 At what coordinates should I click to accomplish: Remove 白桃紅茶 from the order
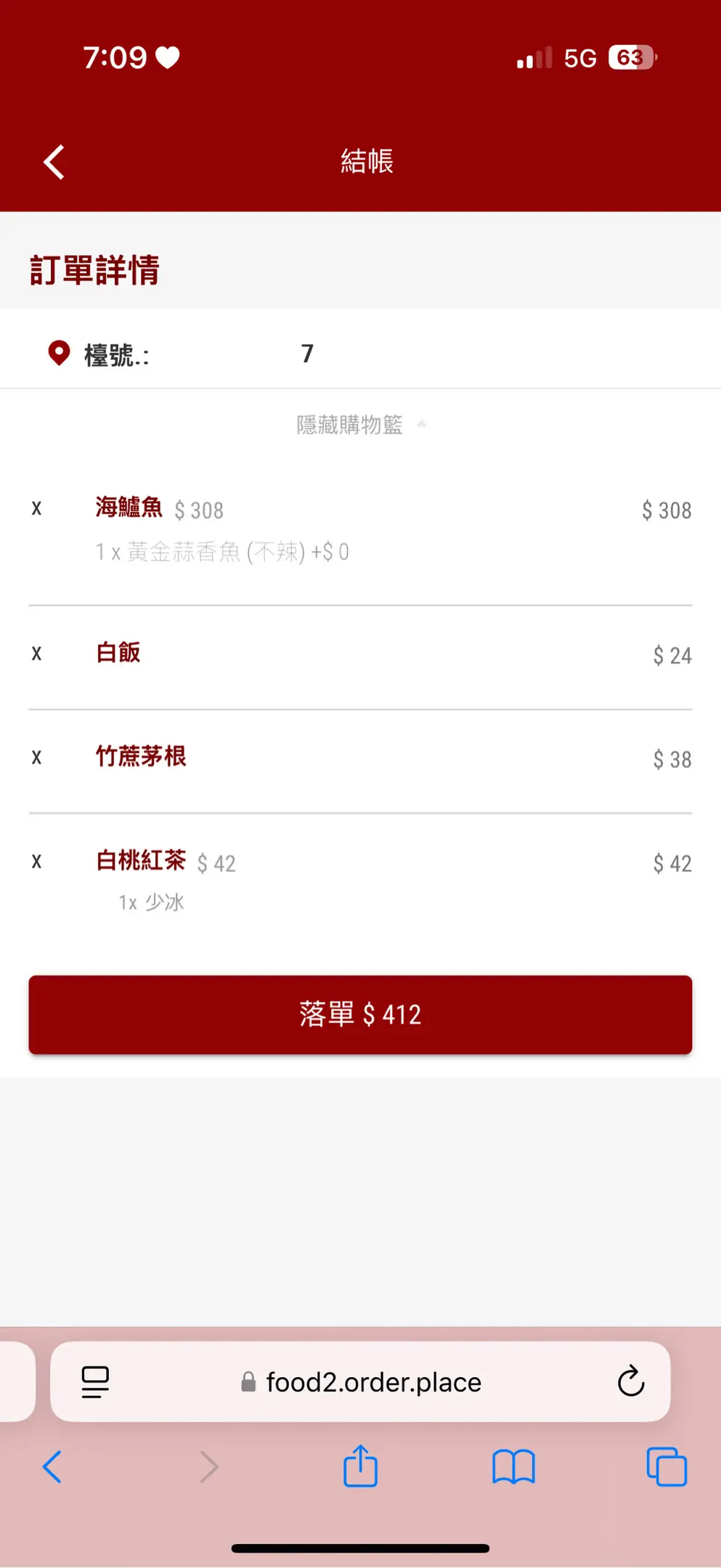[x=37, y=861]
